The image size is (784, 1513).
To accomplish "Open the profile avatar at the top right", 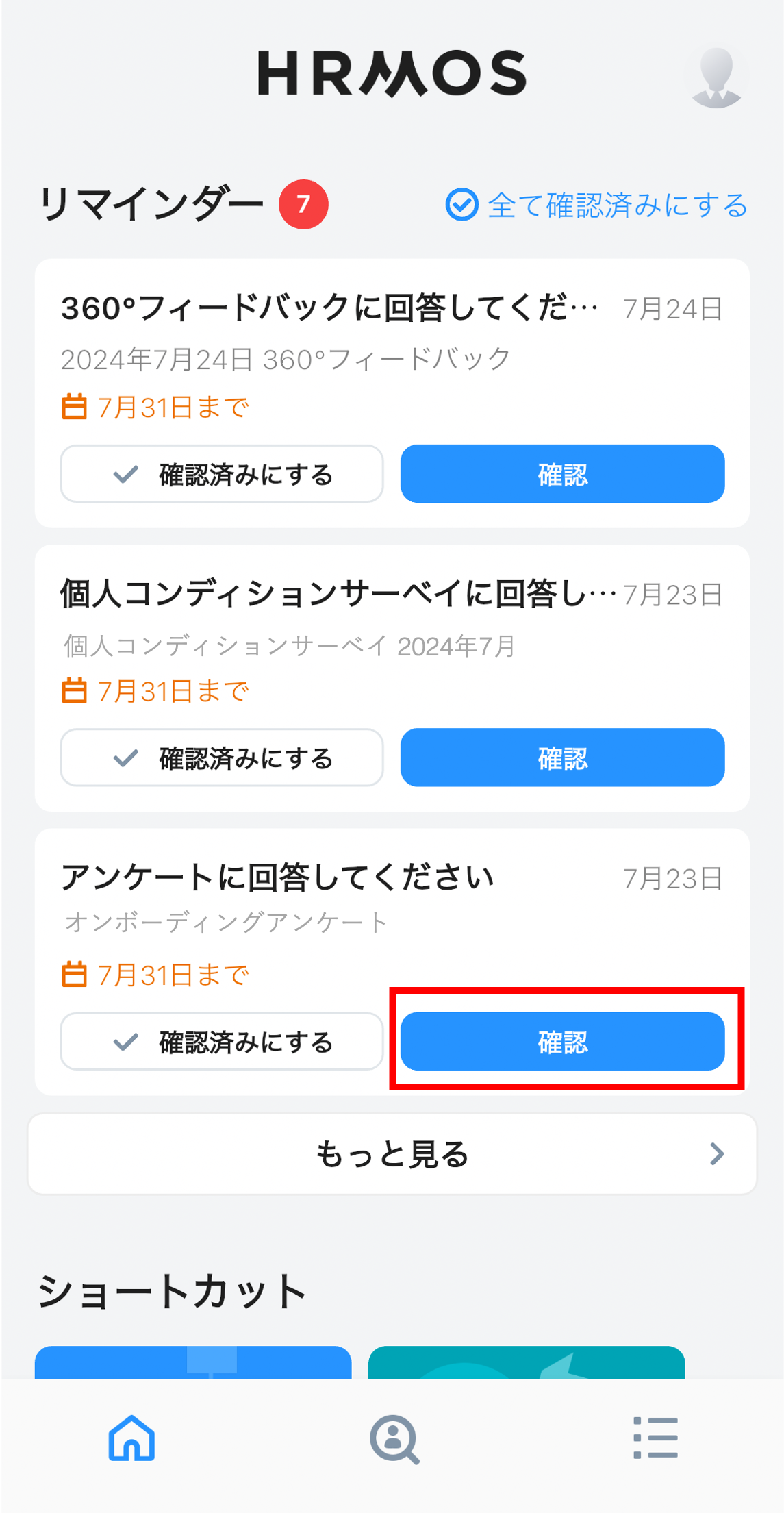I will (x=716, y=77).
